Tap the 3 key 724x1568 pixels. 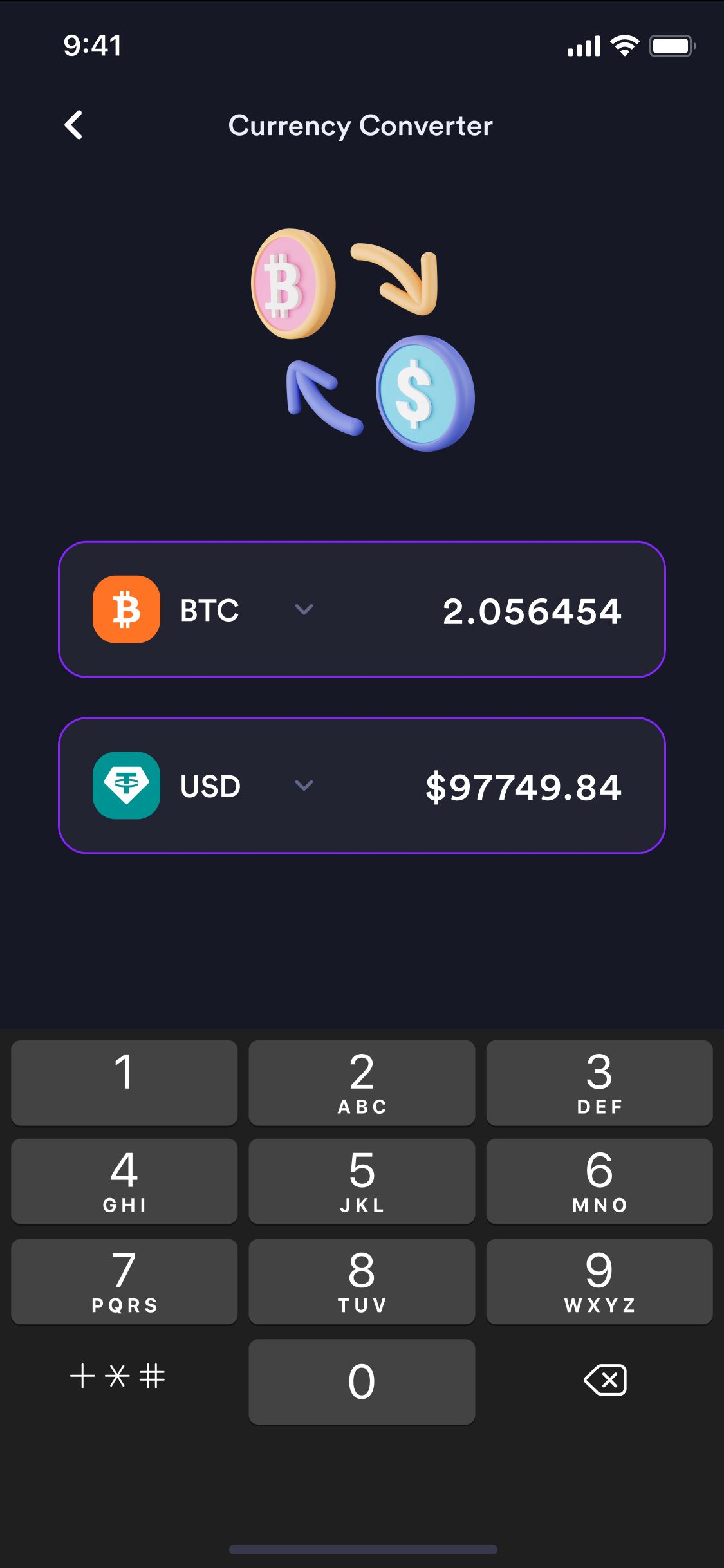tap(599, 1083)
